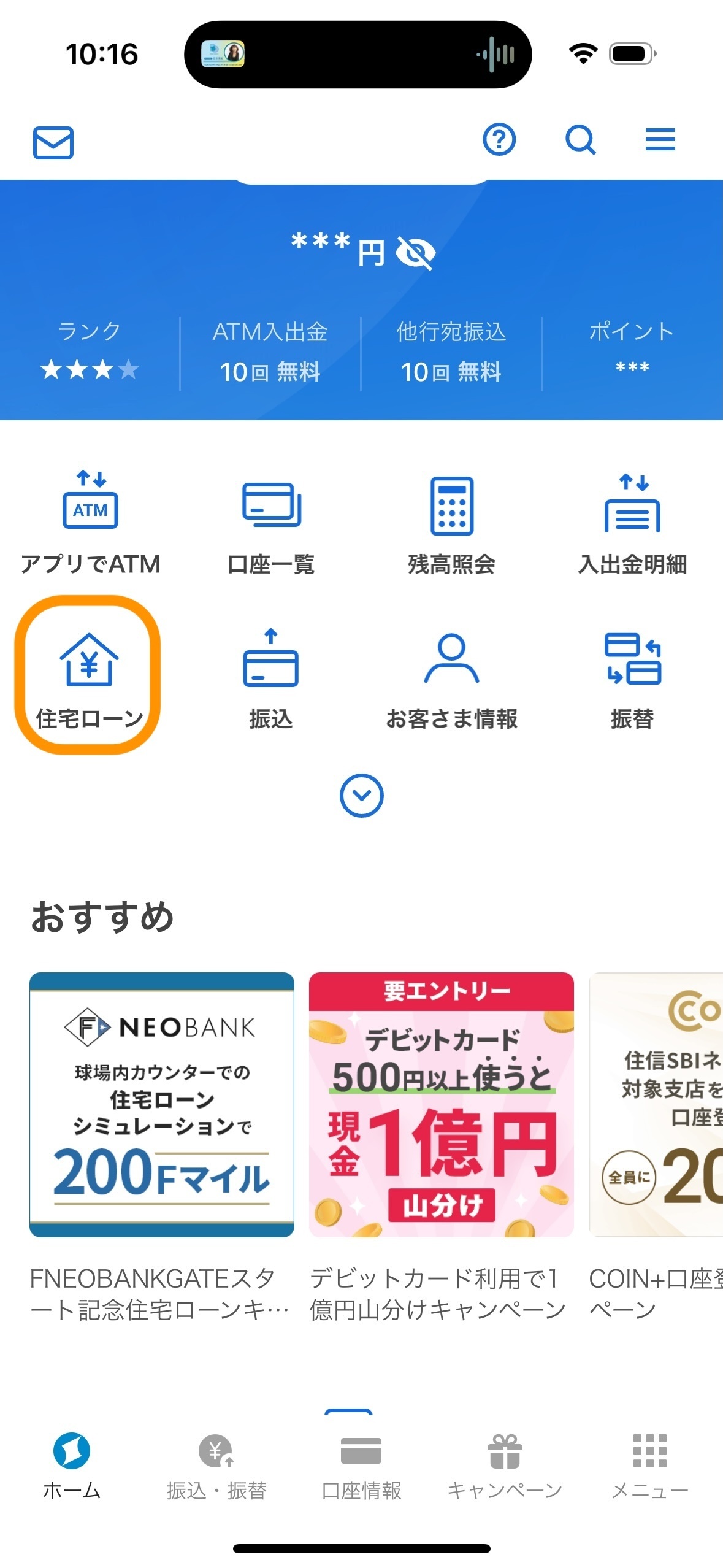The image size is (723, 1568).
Task: Open the NEOBANK 住宅ローン campaign card
Action: 162,1105
